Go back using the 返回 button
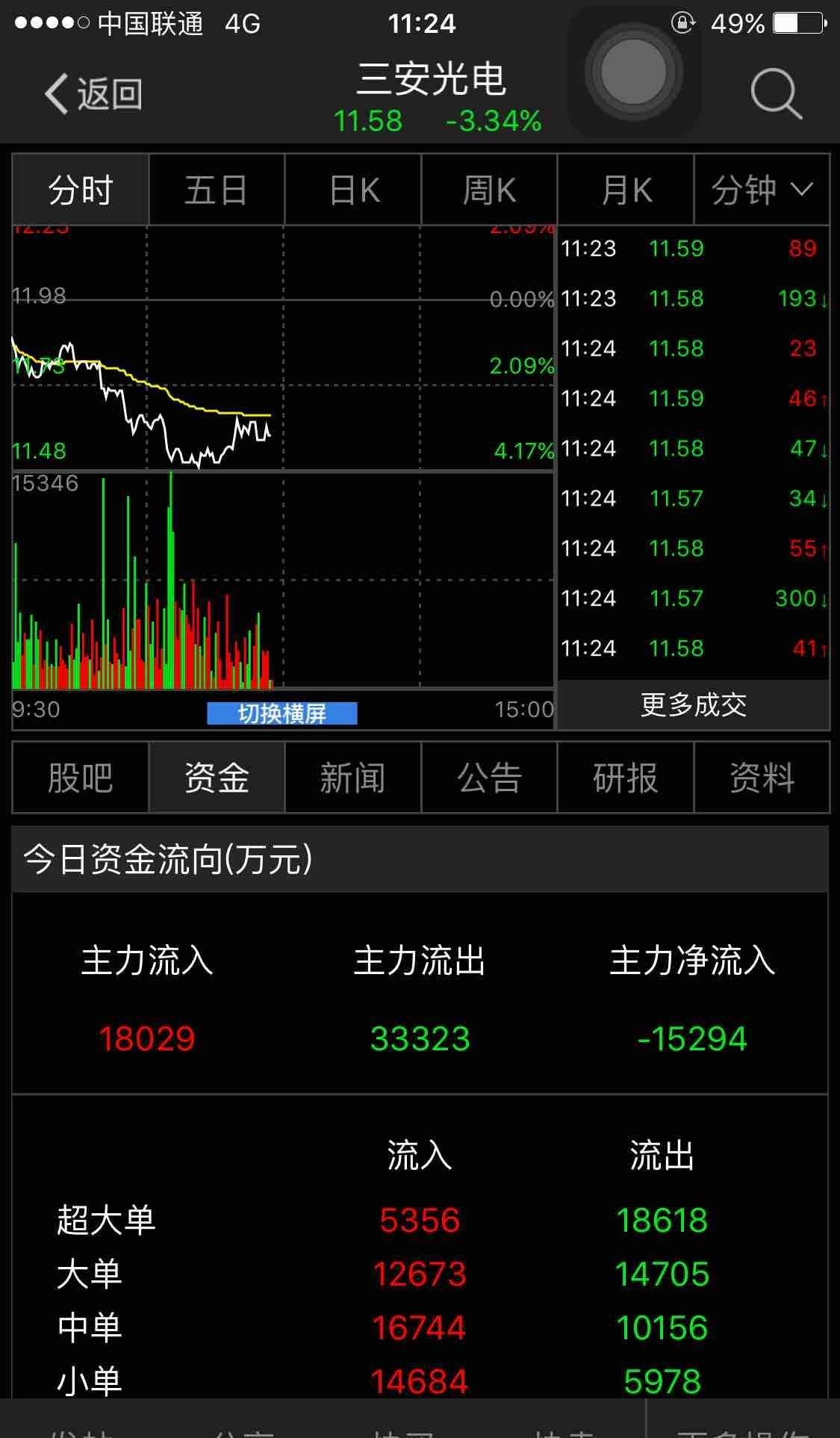The height and width of the screenshot is (1438, 840). click(x=93, y=94)
